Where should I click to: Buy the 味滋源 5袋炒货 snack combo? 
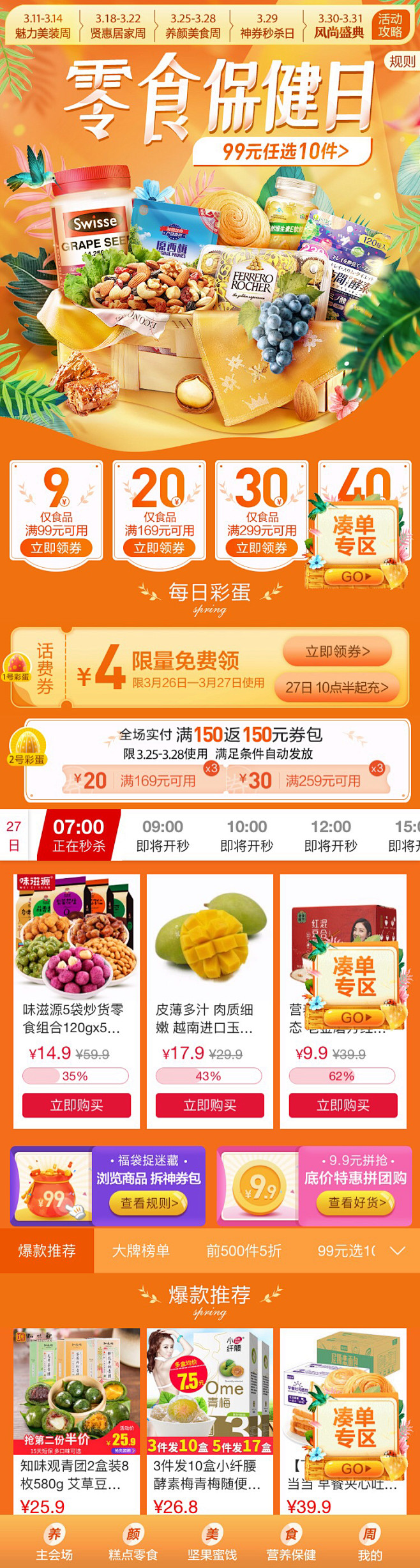click(x=77, y=1105)
